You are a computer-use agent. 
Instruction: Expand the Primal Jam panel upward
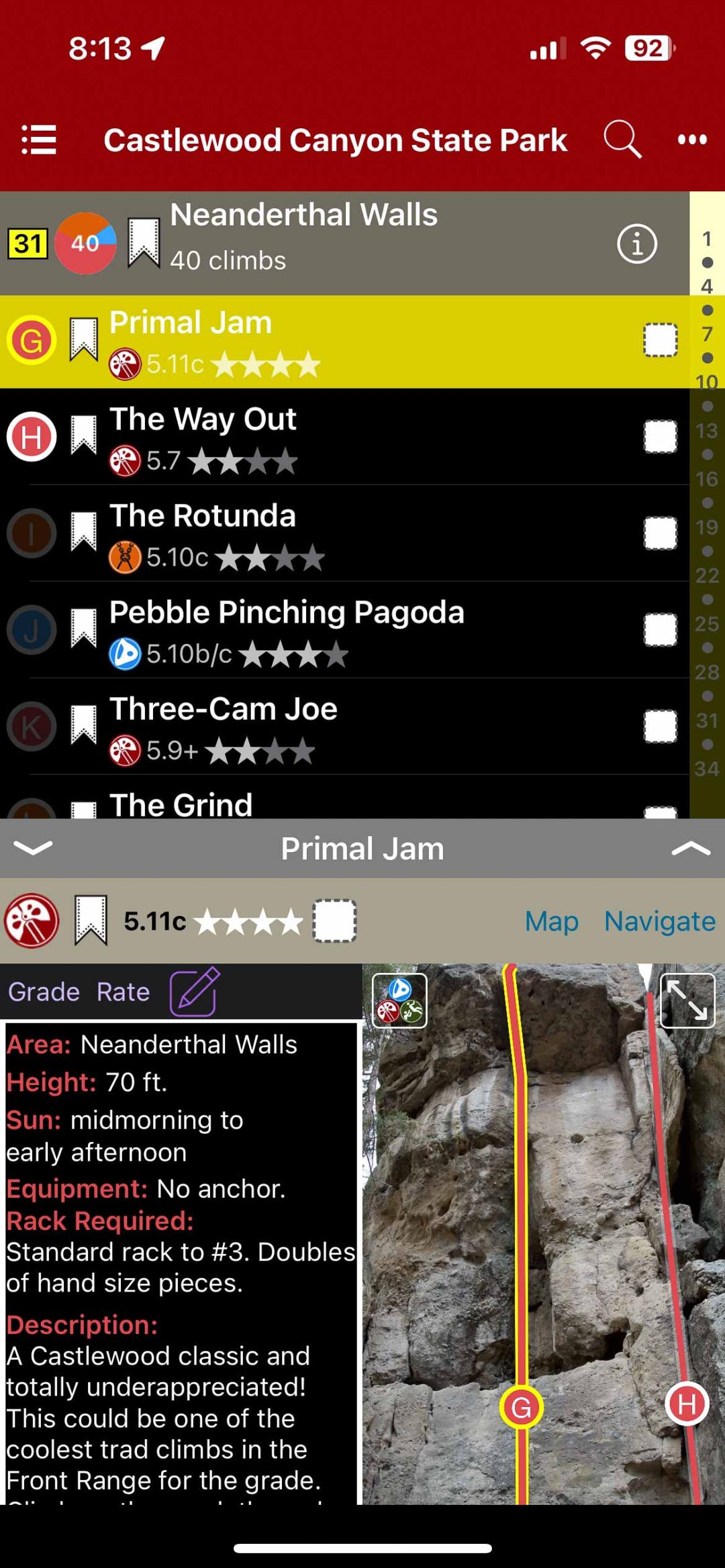(691, 848)
